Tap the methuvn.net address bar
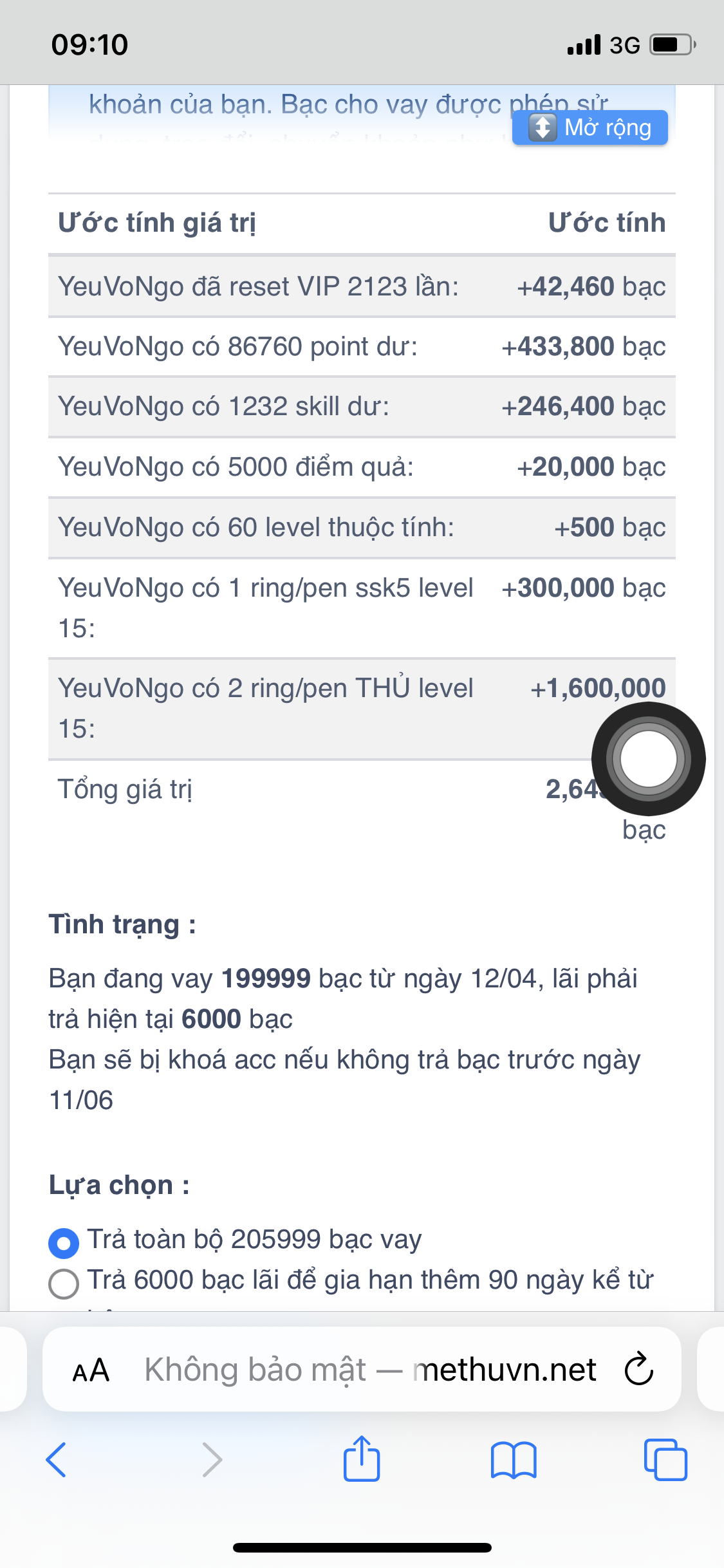 (x=369, y=1370)
